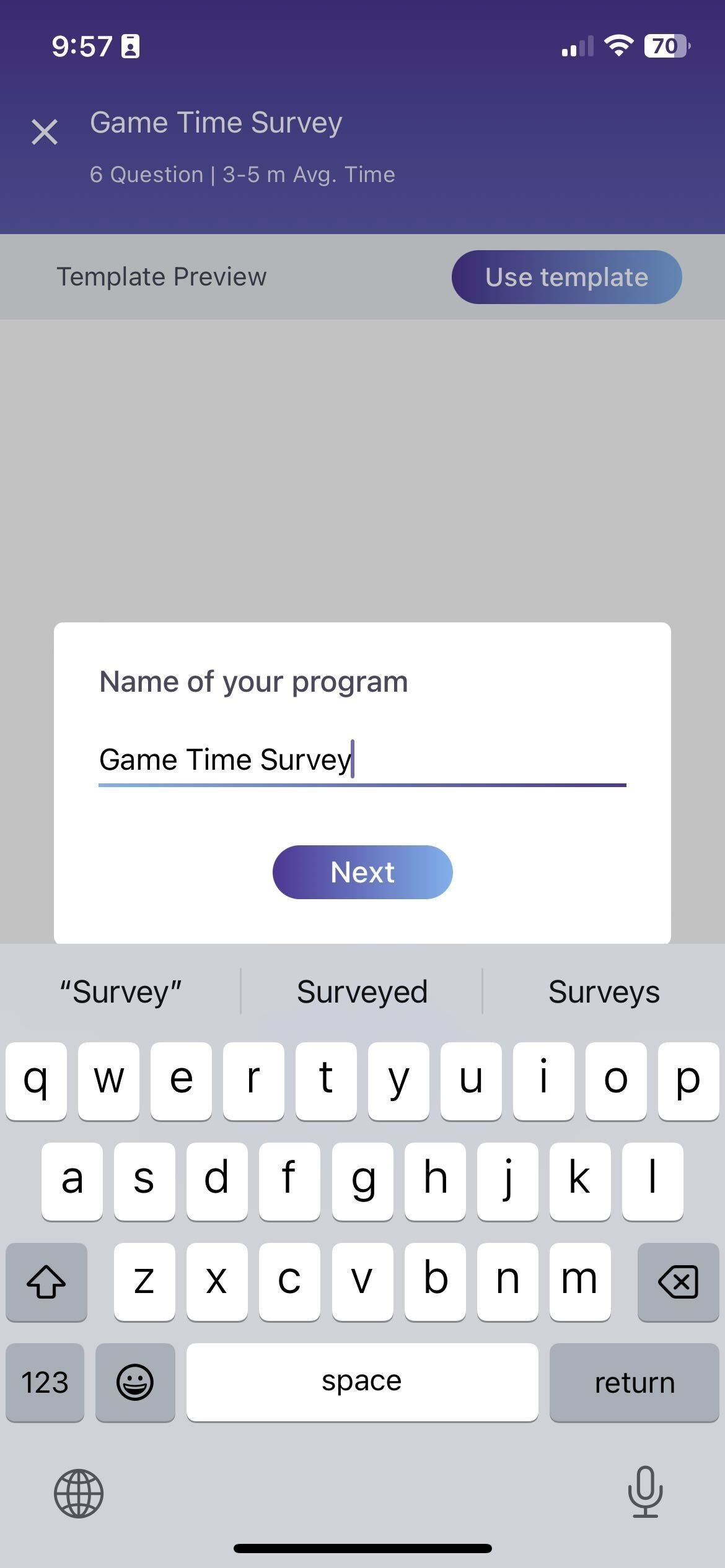
Task: Close the Game Time Survey preview
Action: 45,132
